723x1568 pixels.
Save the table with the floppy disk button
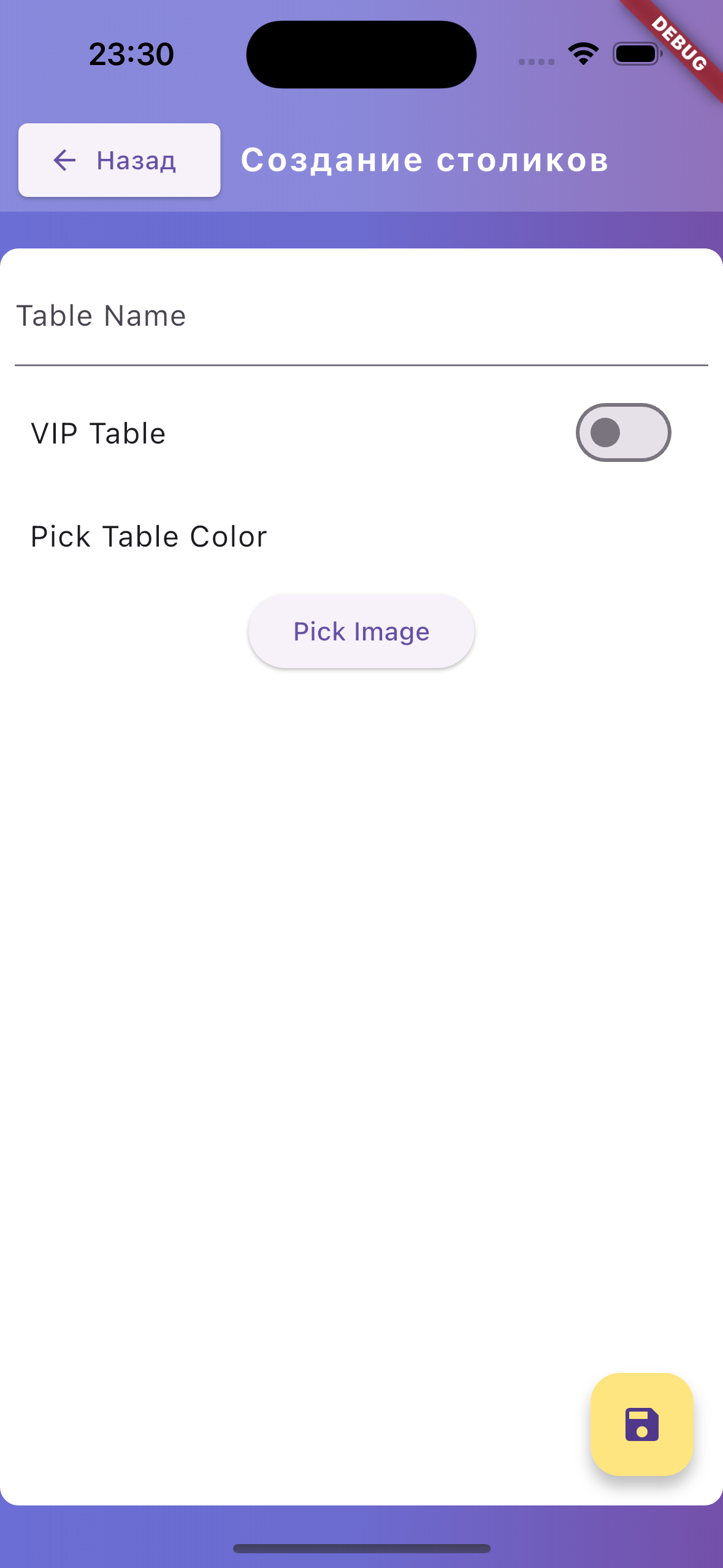point(641,1424)
